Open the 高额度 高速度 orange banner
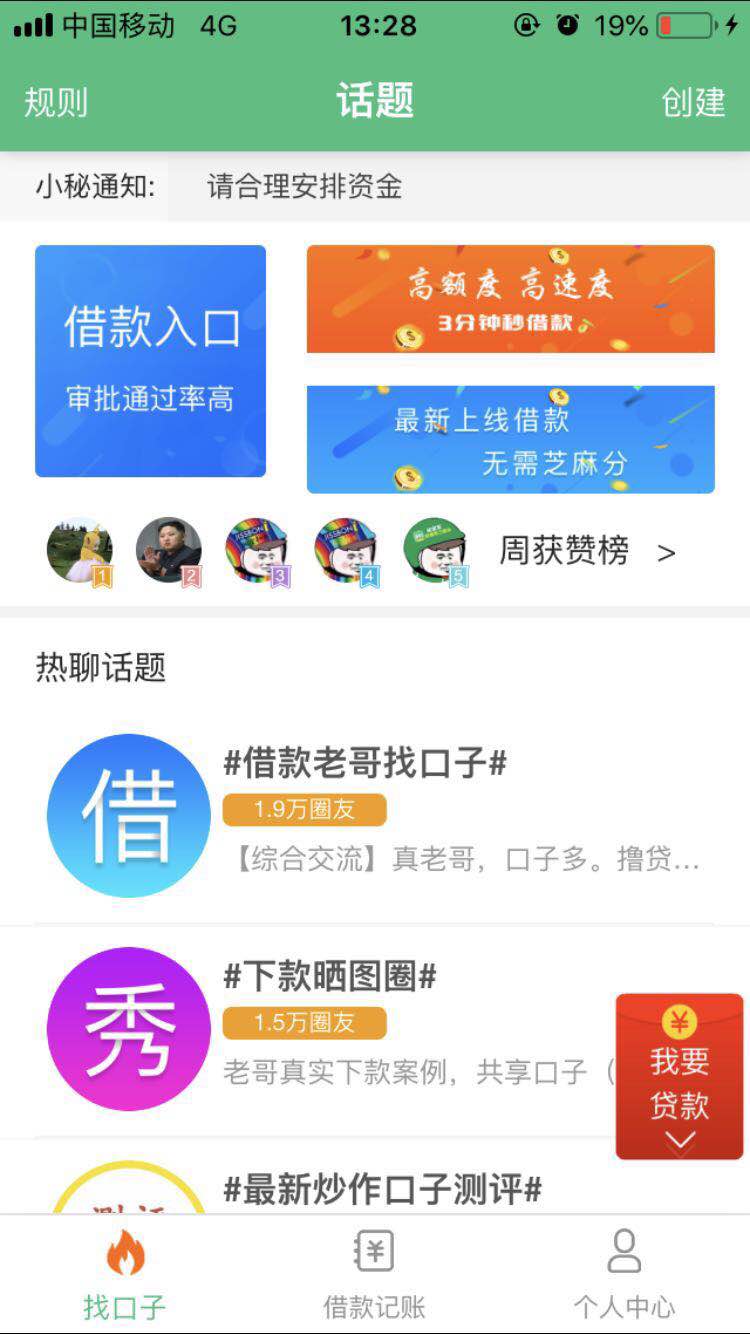The image size is (750, 1334). point(510,299)
